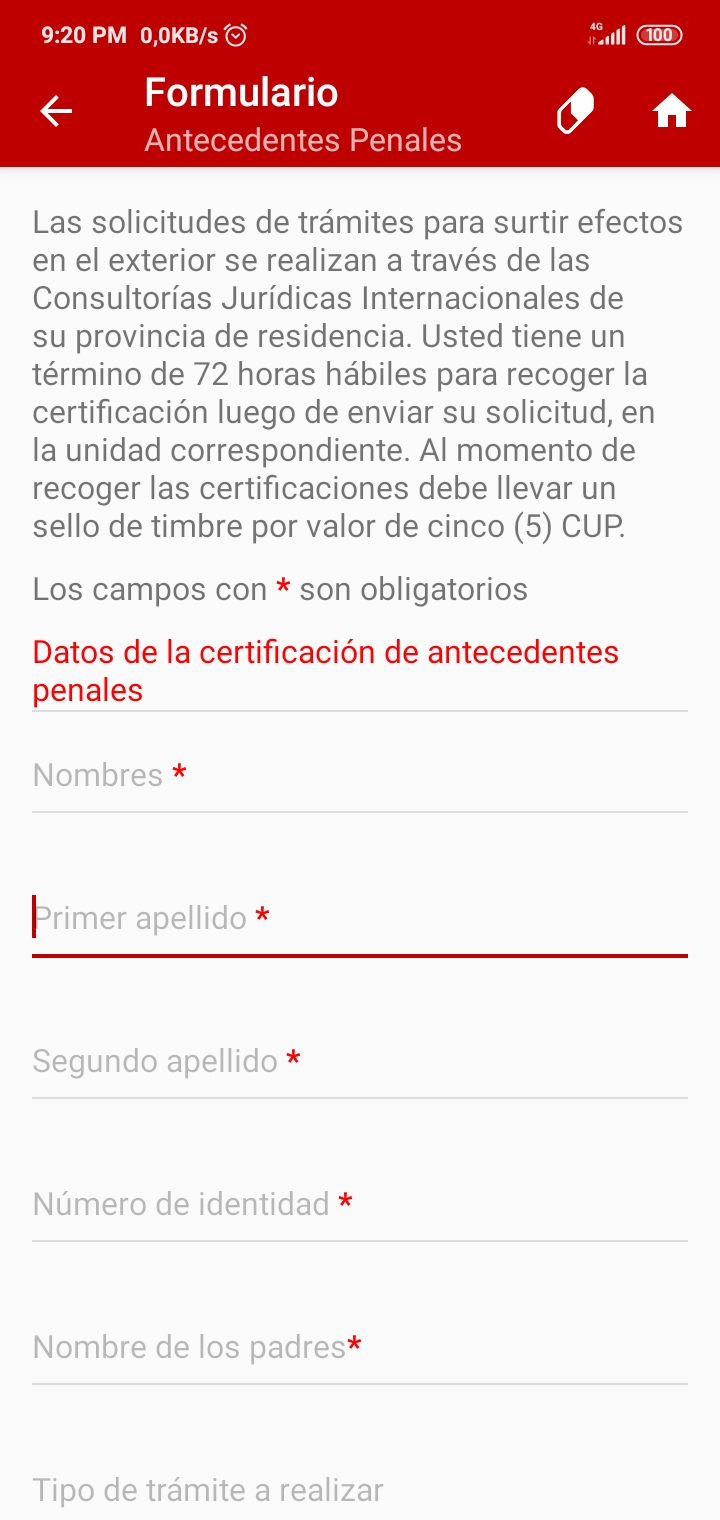Screen dimensions: 720x1520
Task: Select the Nombre de los padres field
Action: point(360,1348)
